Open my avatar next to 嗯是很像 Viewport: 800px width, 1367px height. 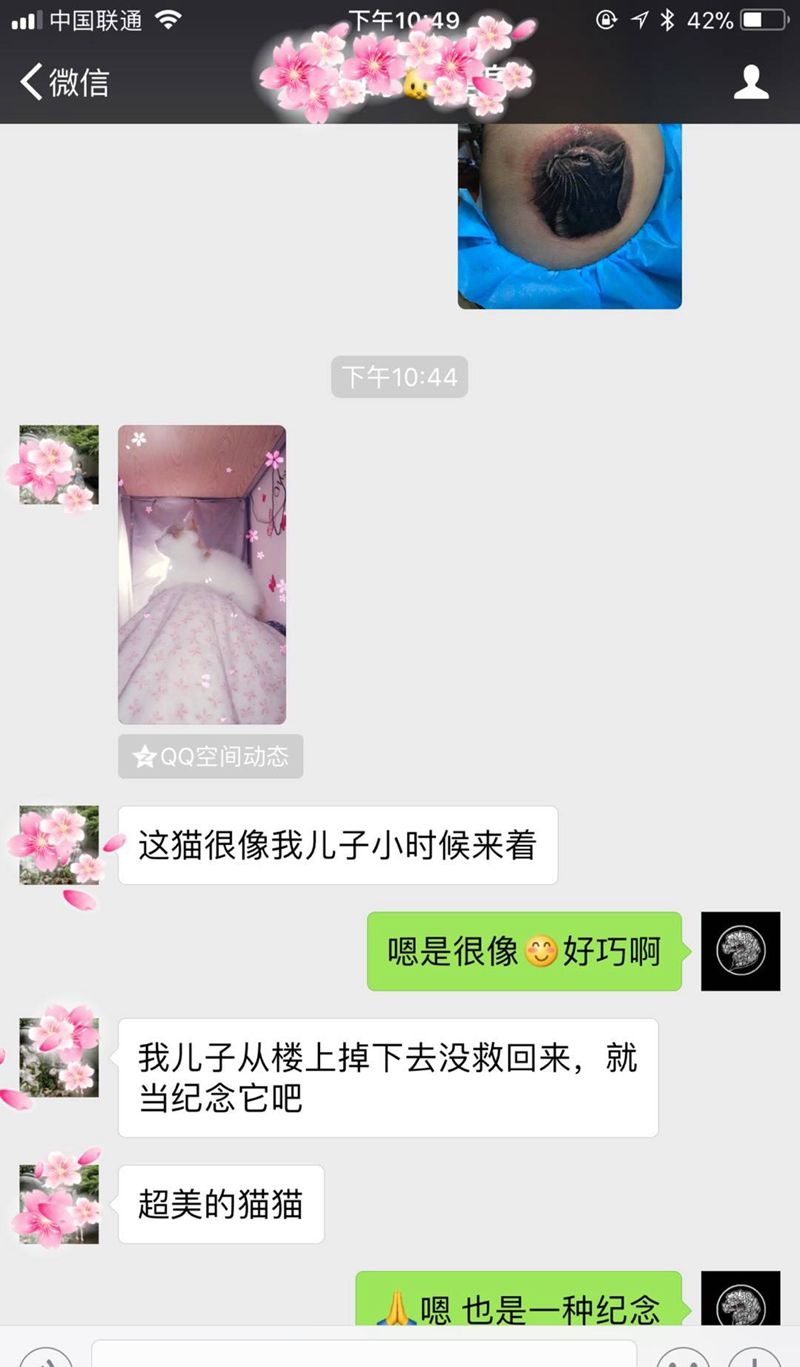tap(740, 951)
